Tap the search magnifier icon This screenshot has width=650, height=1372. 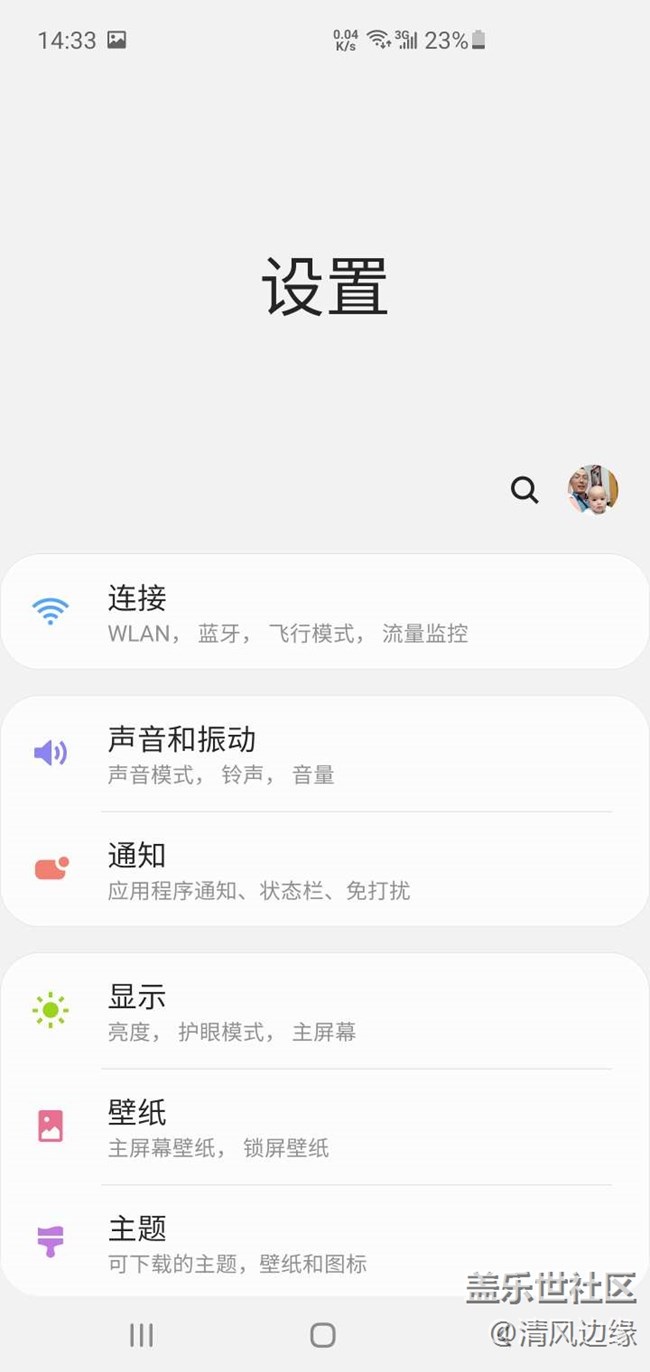[x=524, y=490]
